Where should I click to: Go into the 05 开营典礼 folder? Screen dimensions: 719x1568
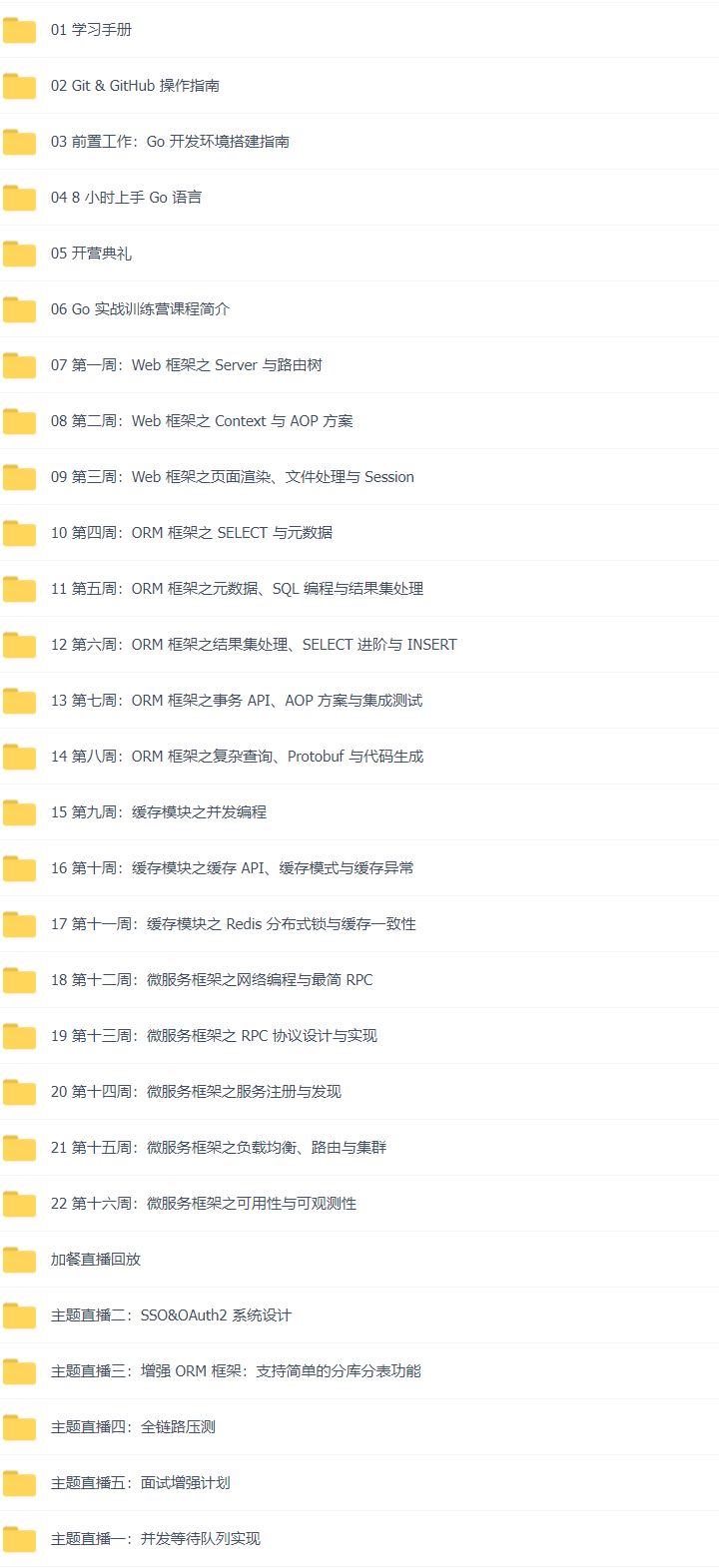91,254
